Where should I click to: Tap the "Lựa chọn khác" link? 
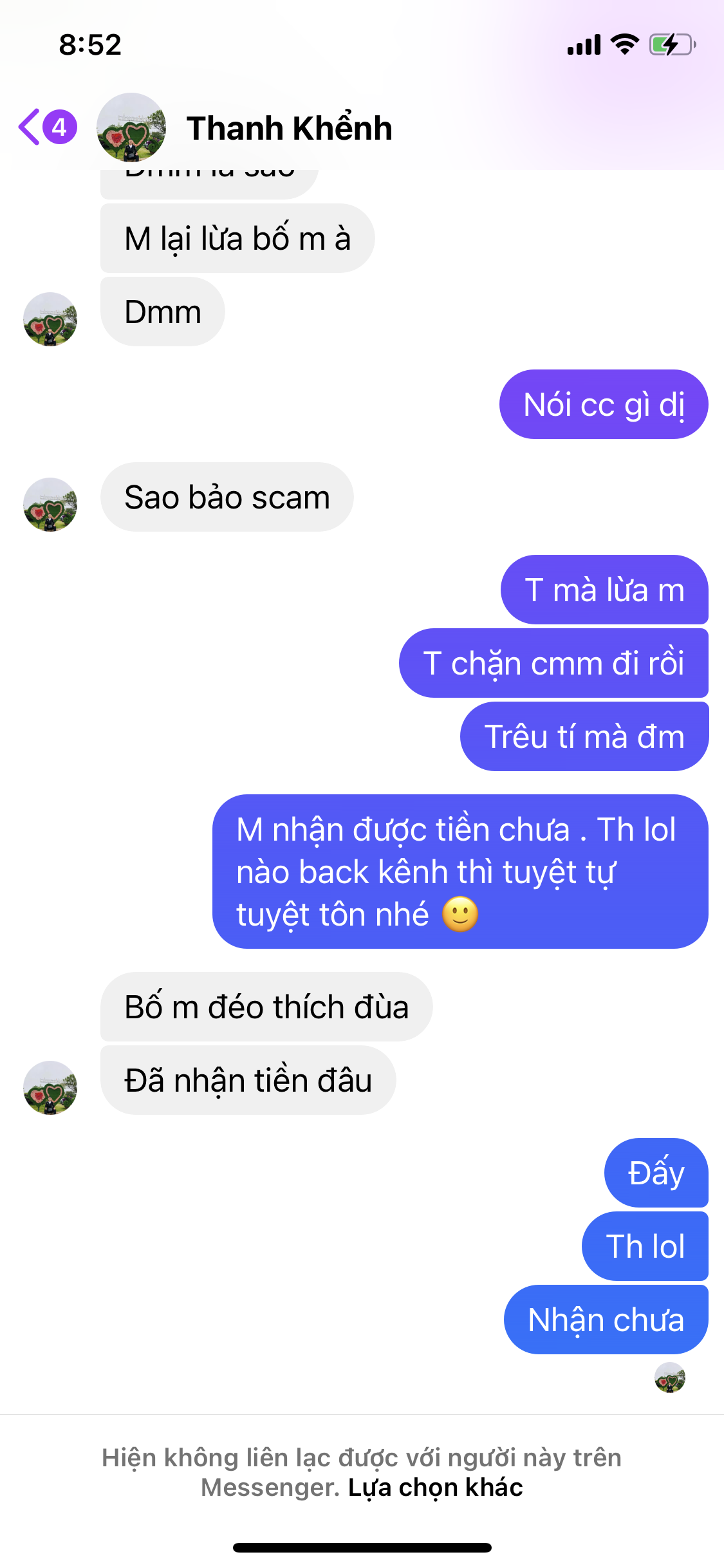pyautogui.click(x=435, y=1488)
